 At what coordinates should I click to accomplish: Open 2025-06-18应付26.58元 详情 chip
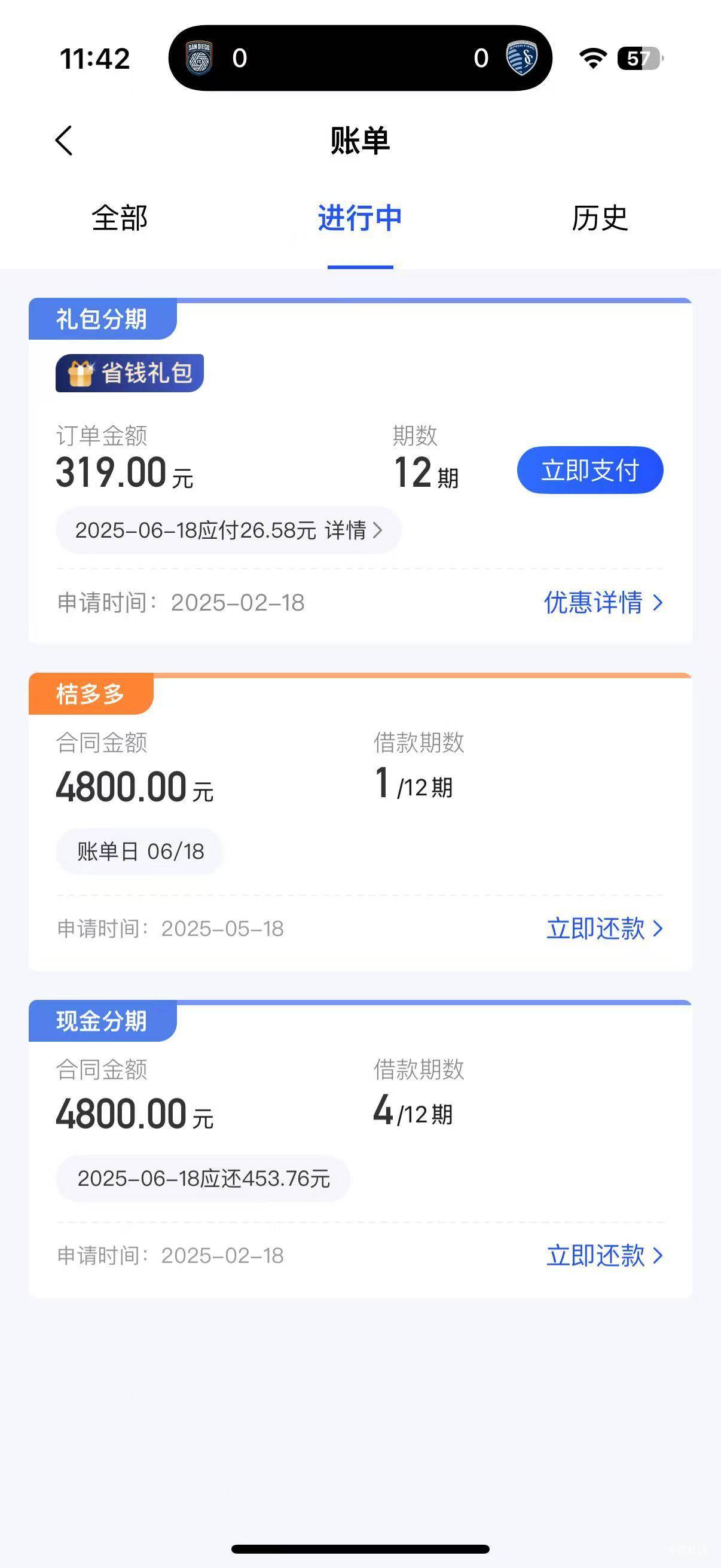pos(228,530)
